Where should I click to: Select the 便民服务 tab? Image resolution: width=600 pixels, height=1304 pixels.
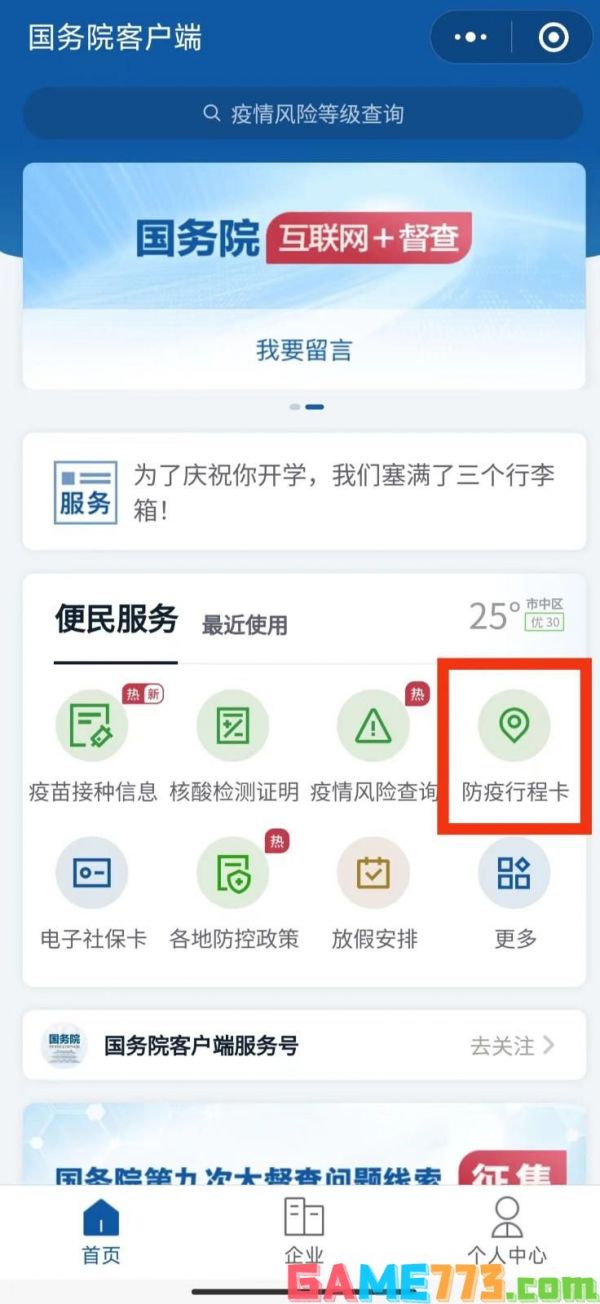[x=116, y=620]
